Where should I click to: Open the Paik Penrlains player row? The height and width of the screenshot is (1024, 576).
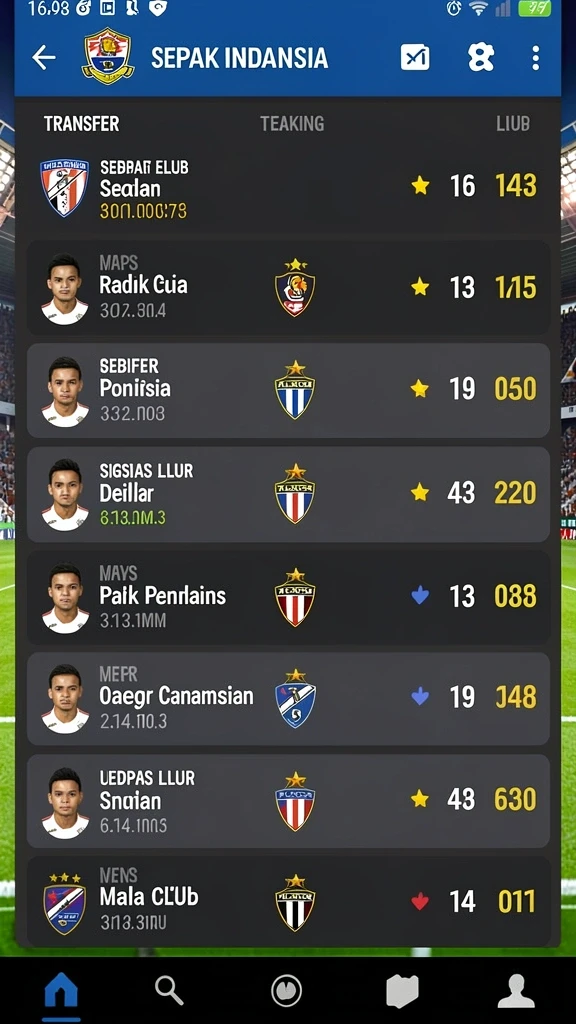click(x=288, y=597)
